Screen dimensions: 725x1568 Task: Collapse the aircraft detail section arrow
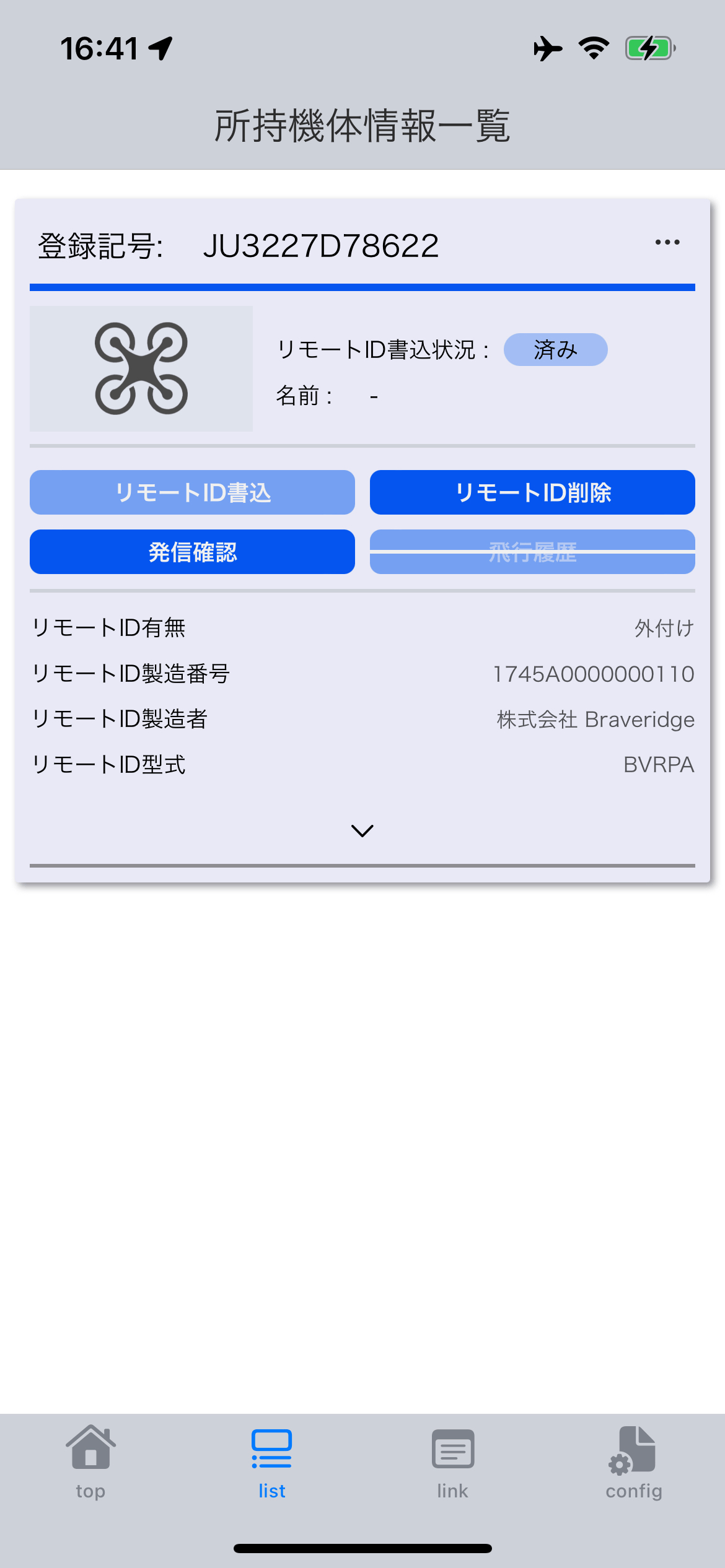[362, 830]
